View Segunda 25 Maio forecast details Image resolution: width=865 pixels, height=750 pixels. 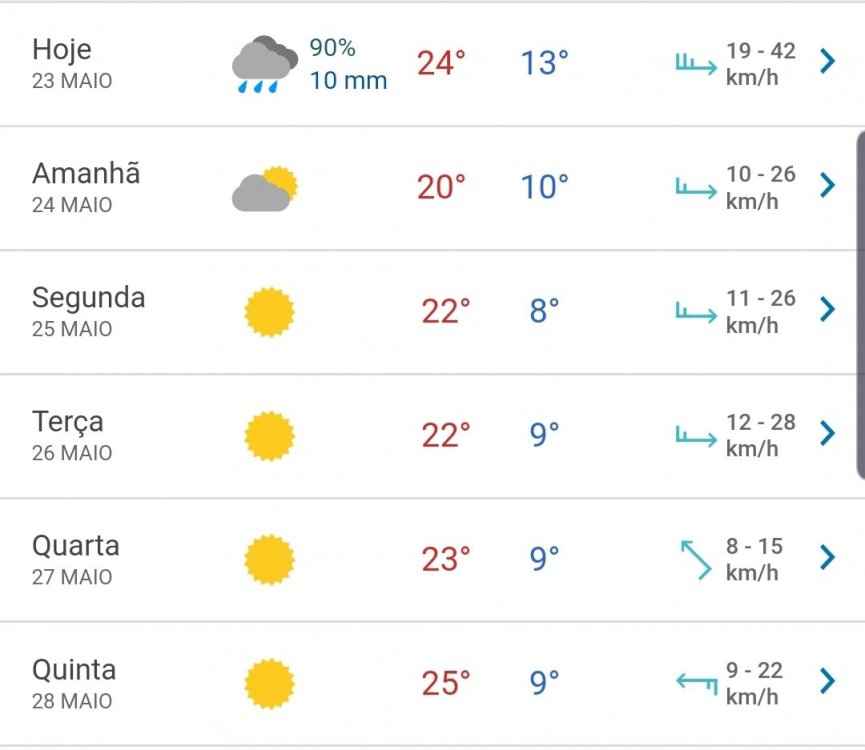click(x=826, y=310)
